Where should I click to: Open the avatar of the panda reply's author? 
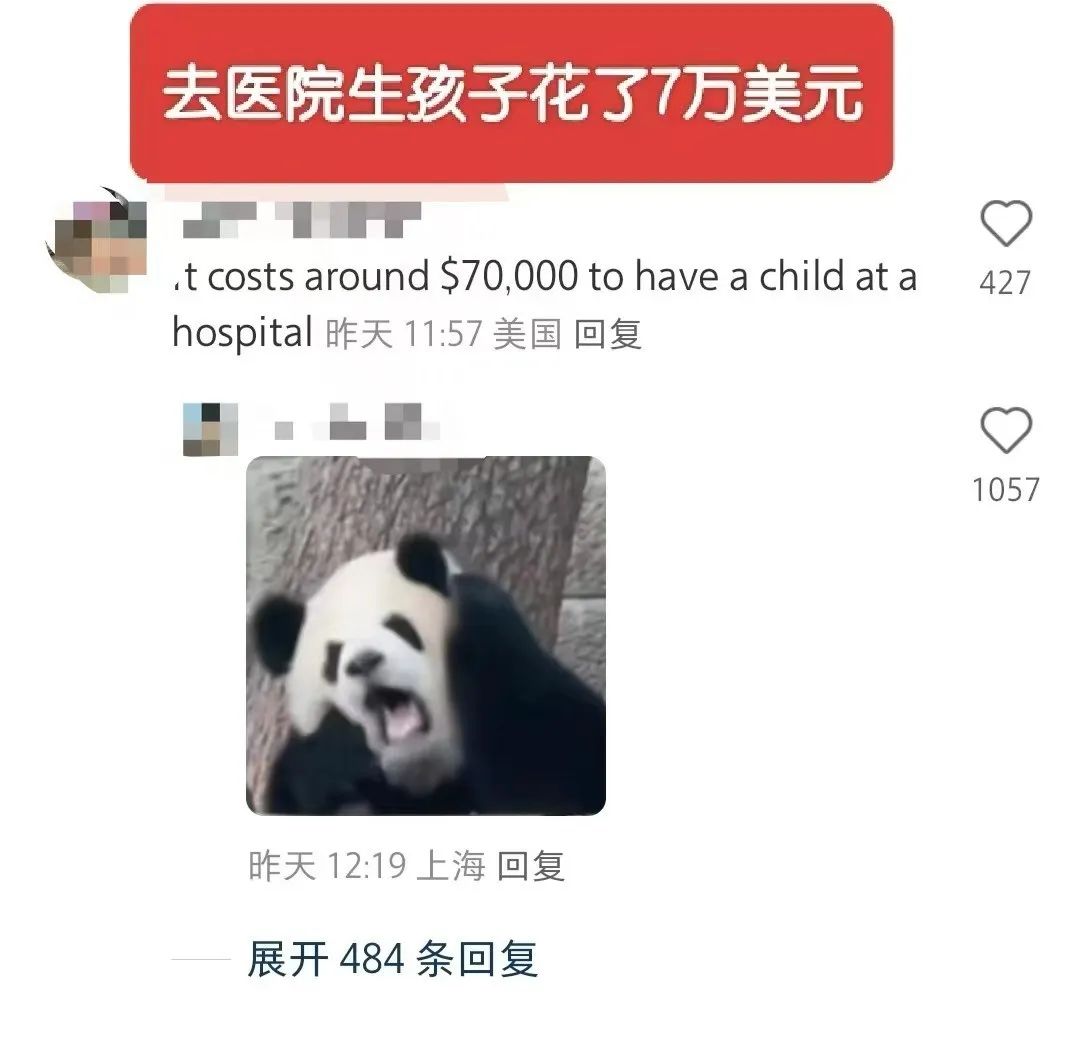point(210,429)
